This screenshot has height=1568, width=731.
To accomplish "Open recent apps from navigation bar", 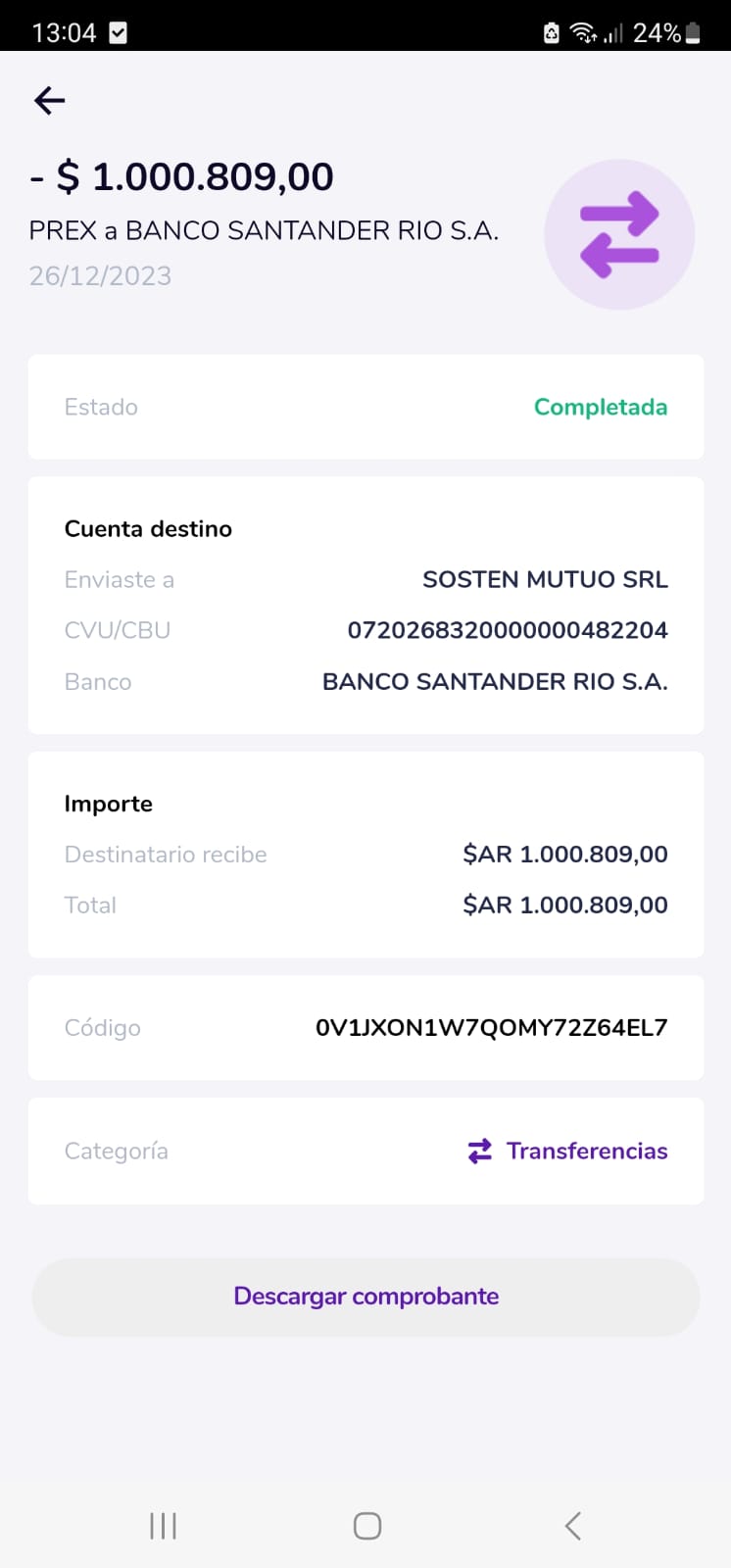I will (163, 1525).
